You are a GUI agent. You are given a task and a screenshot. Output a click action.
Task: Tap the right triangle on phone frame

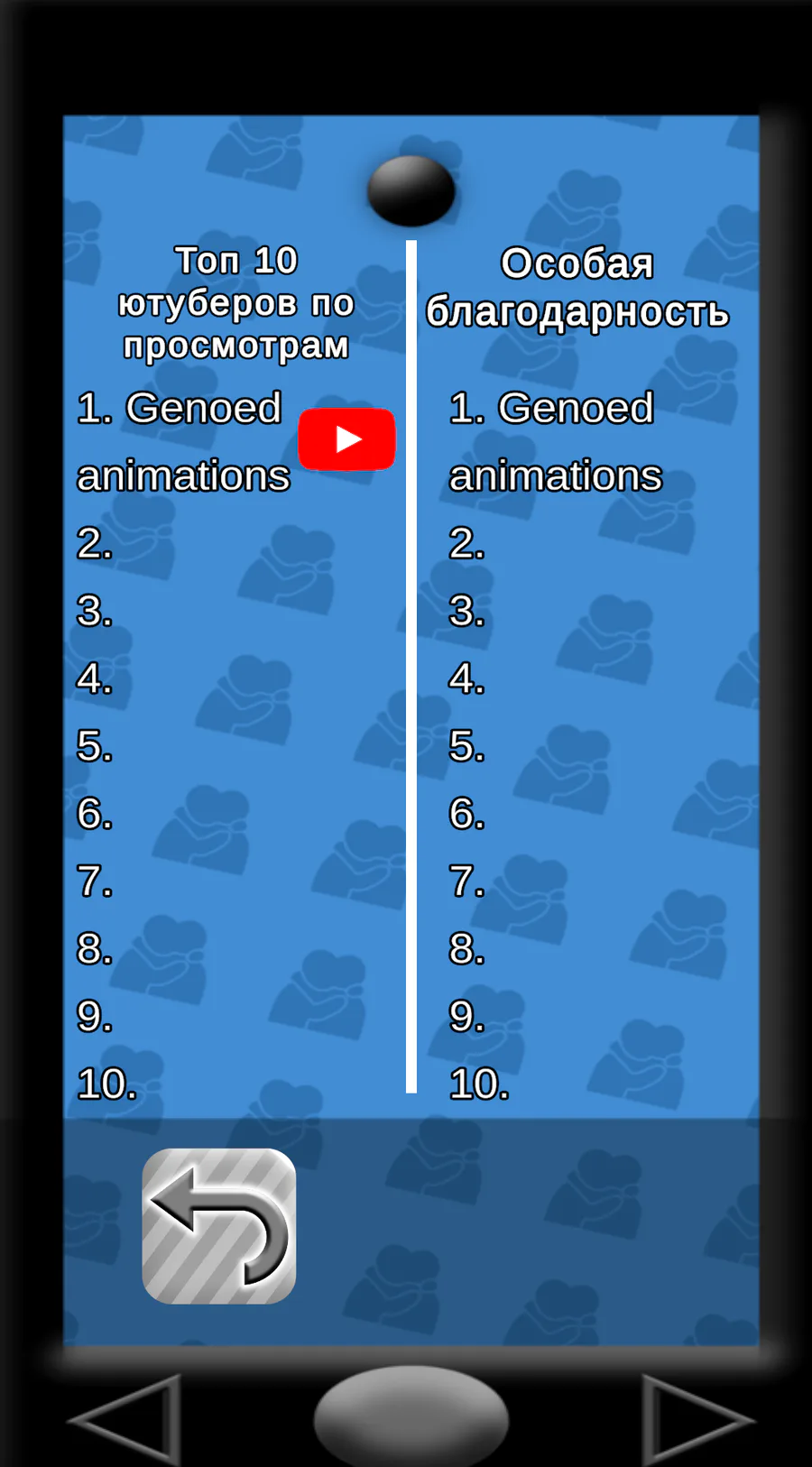[697, 1419]
